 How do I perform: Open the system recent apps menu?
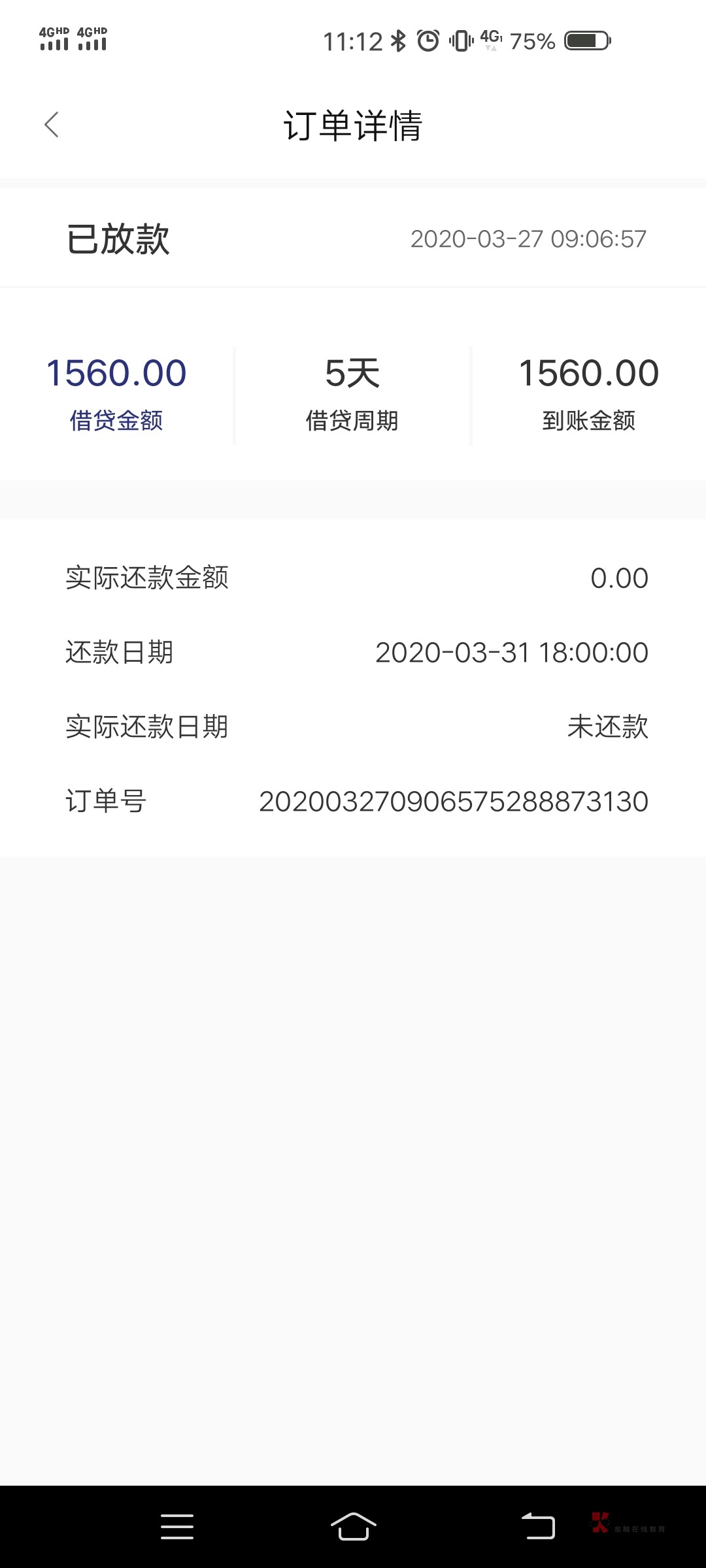(x=177, y=1527)
